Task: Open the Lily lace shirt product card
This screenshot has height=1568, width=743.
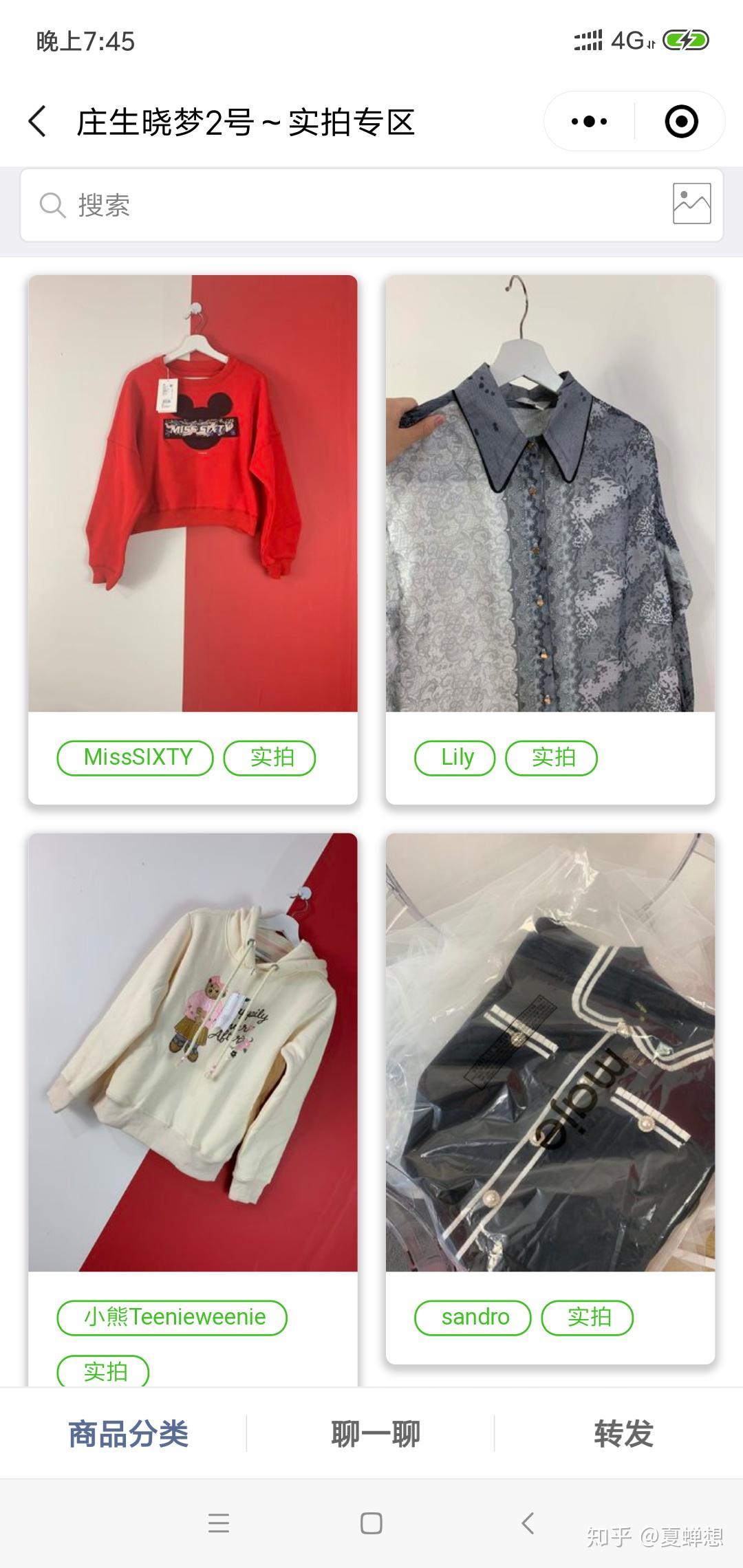Action: pos(550,493)
